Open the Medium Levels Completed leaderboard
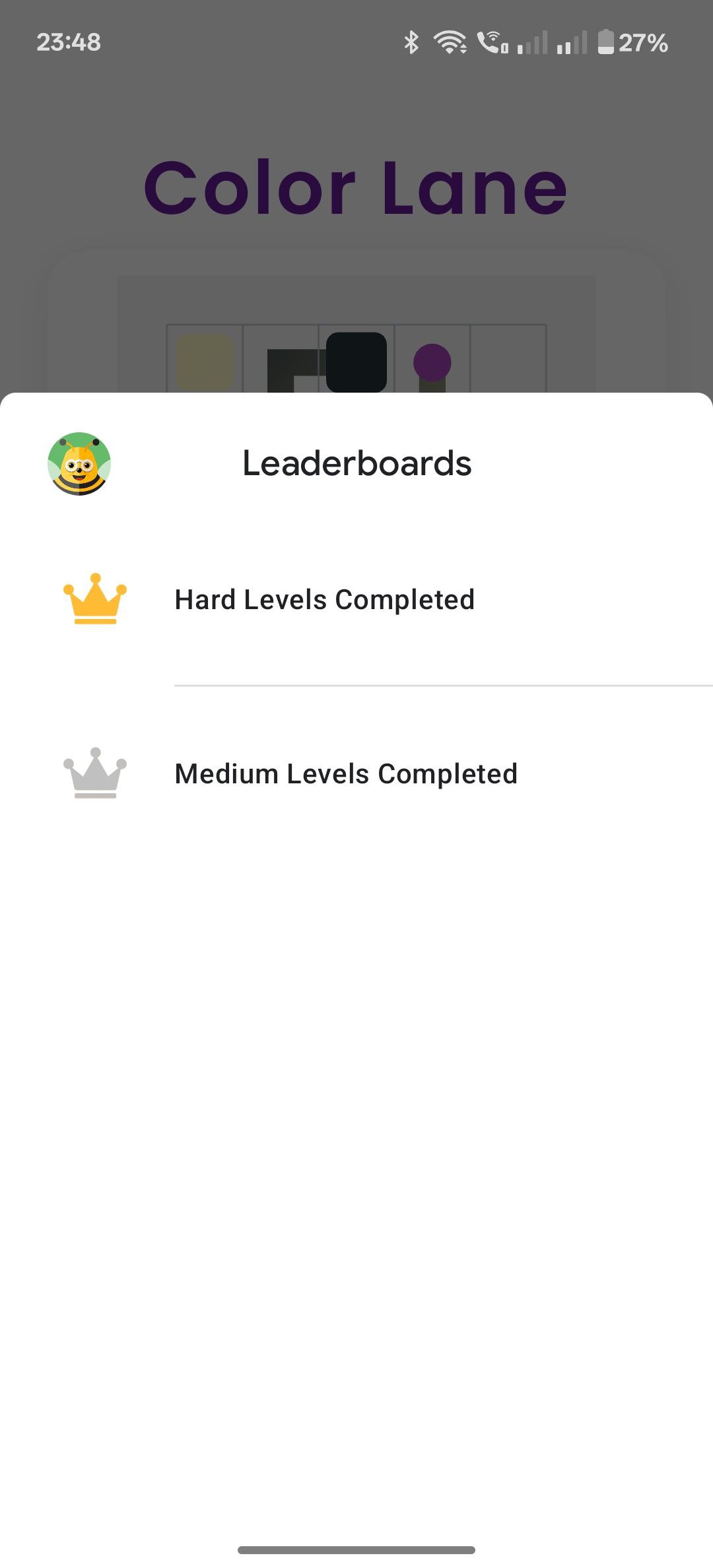Image resolution: width=713 pixels, height=1568 pixels. click(345, 774)
